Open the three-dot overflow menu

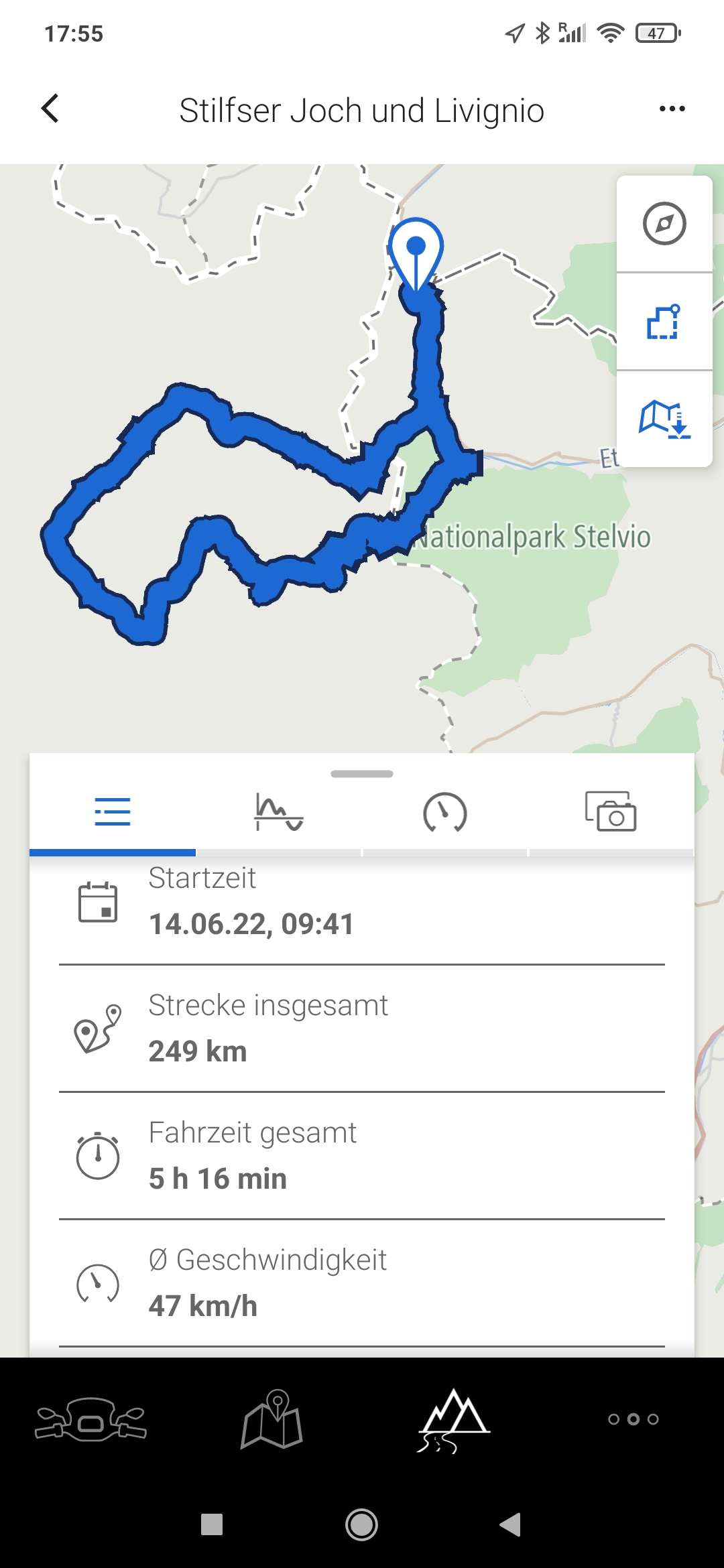[672, 109]
